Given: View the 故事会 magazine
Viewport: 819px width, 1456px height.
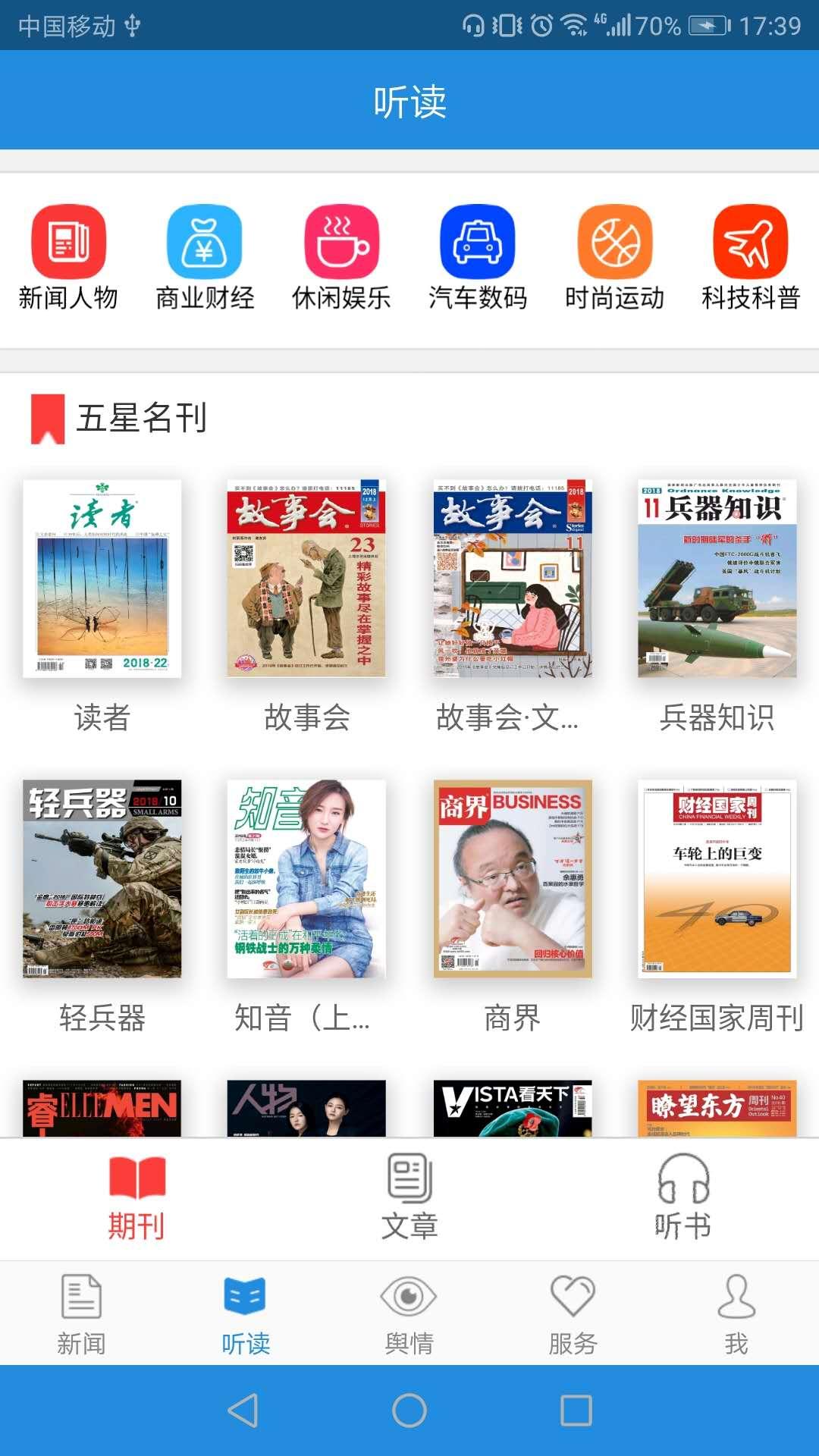Looking at the screenshot, I should point(306,579).
